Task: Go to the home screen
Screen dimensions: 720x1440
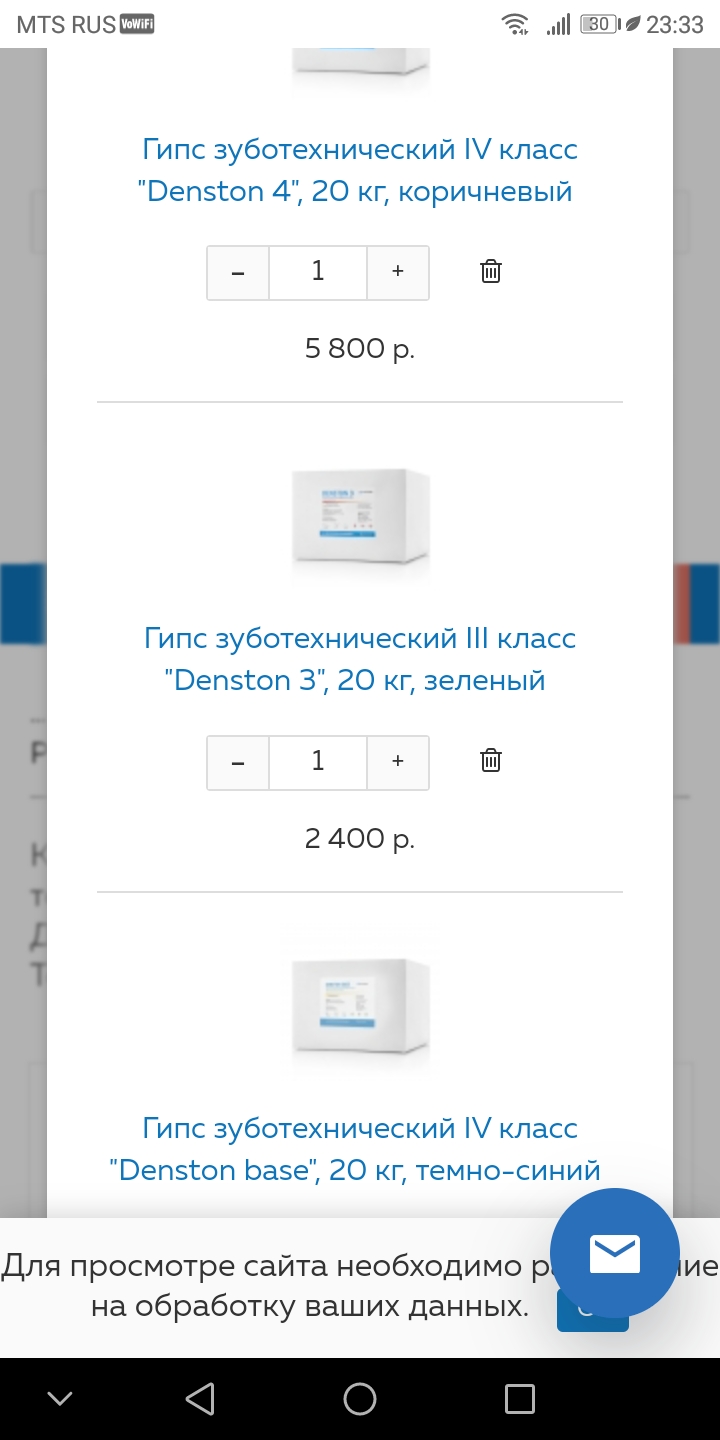Action: (360, 1399)
